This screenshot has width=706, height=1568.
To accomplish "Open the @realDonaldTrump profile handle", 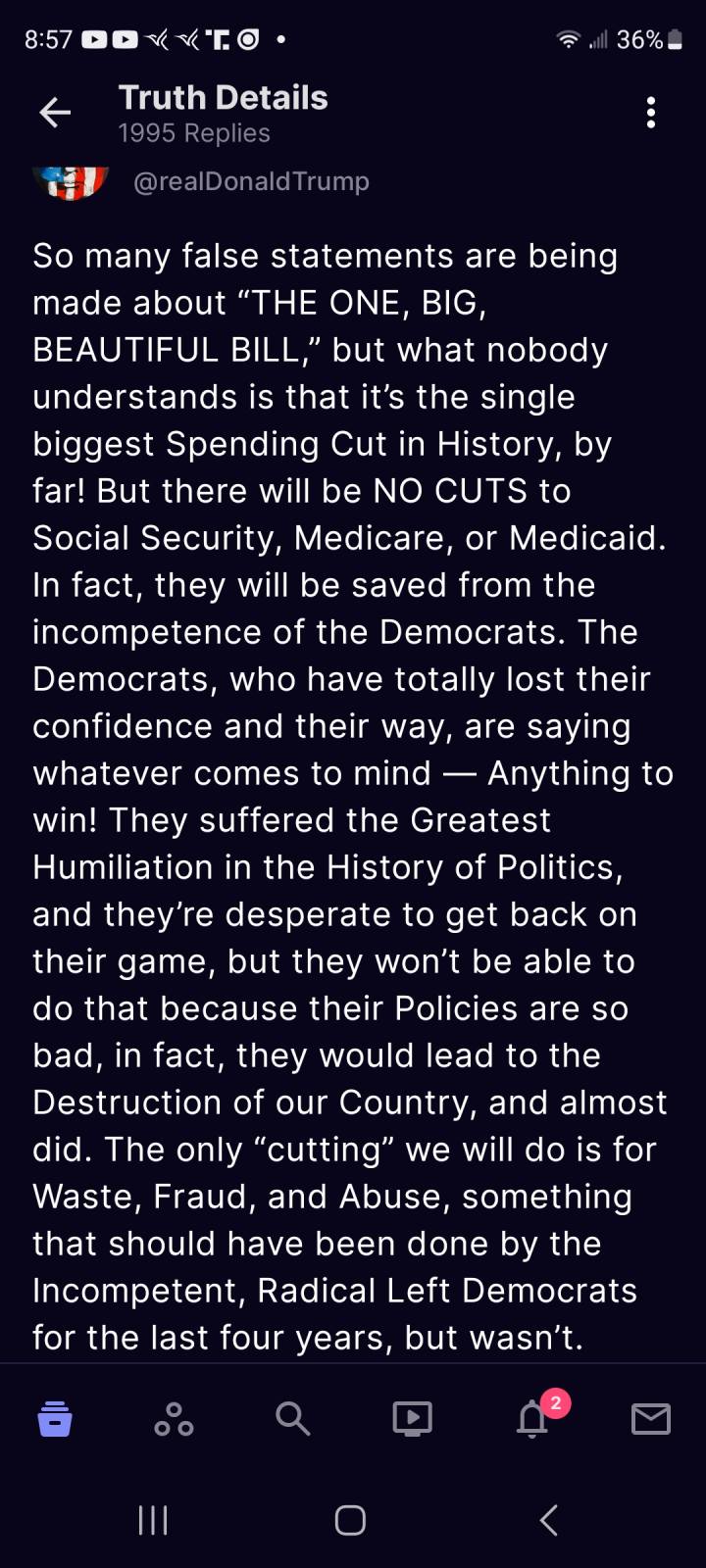I will 251,181.
